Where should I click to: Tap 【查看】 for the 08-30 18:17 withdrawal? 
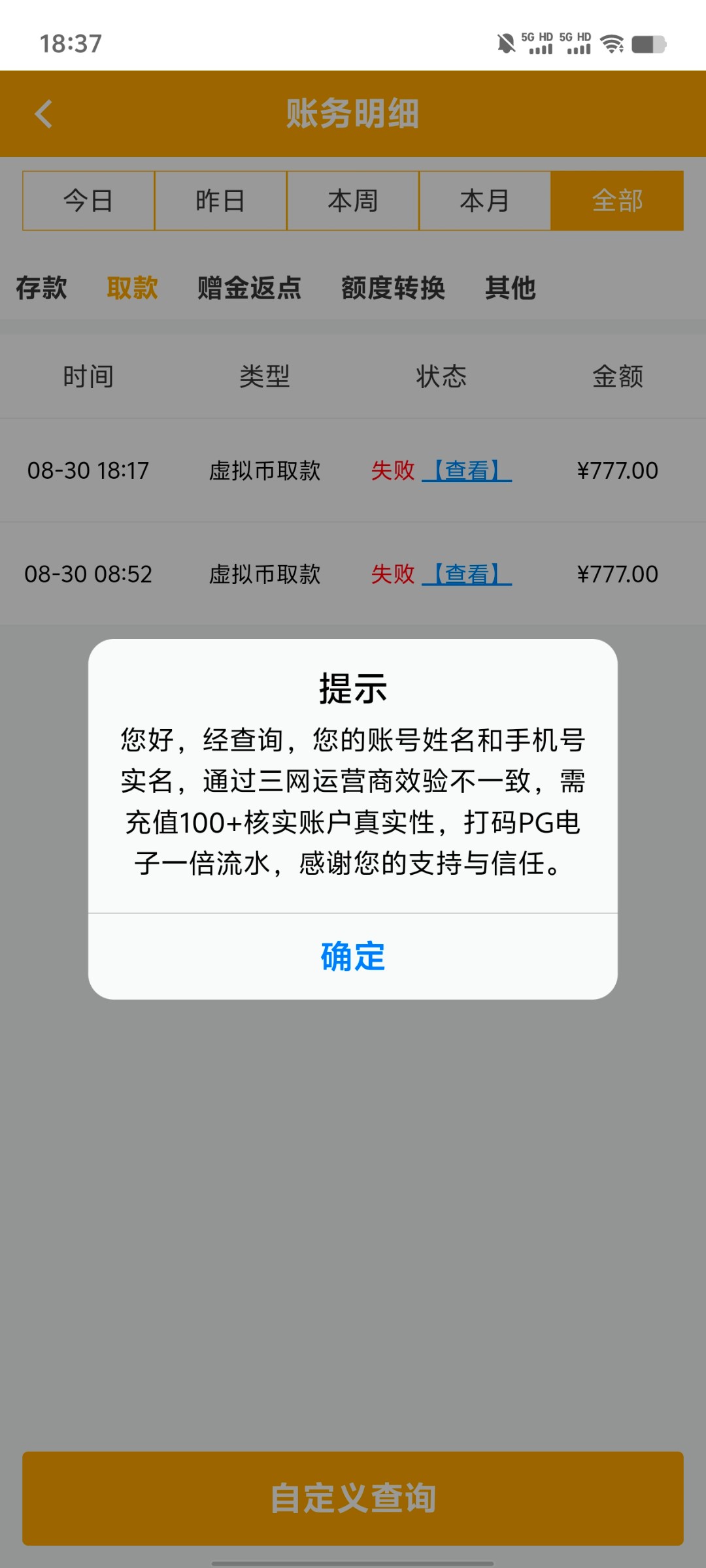coord(467,470)
